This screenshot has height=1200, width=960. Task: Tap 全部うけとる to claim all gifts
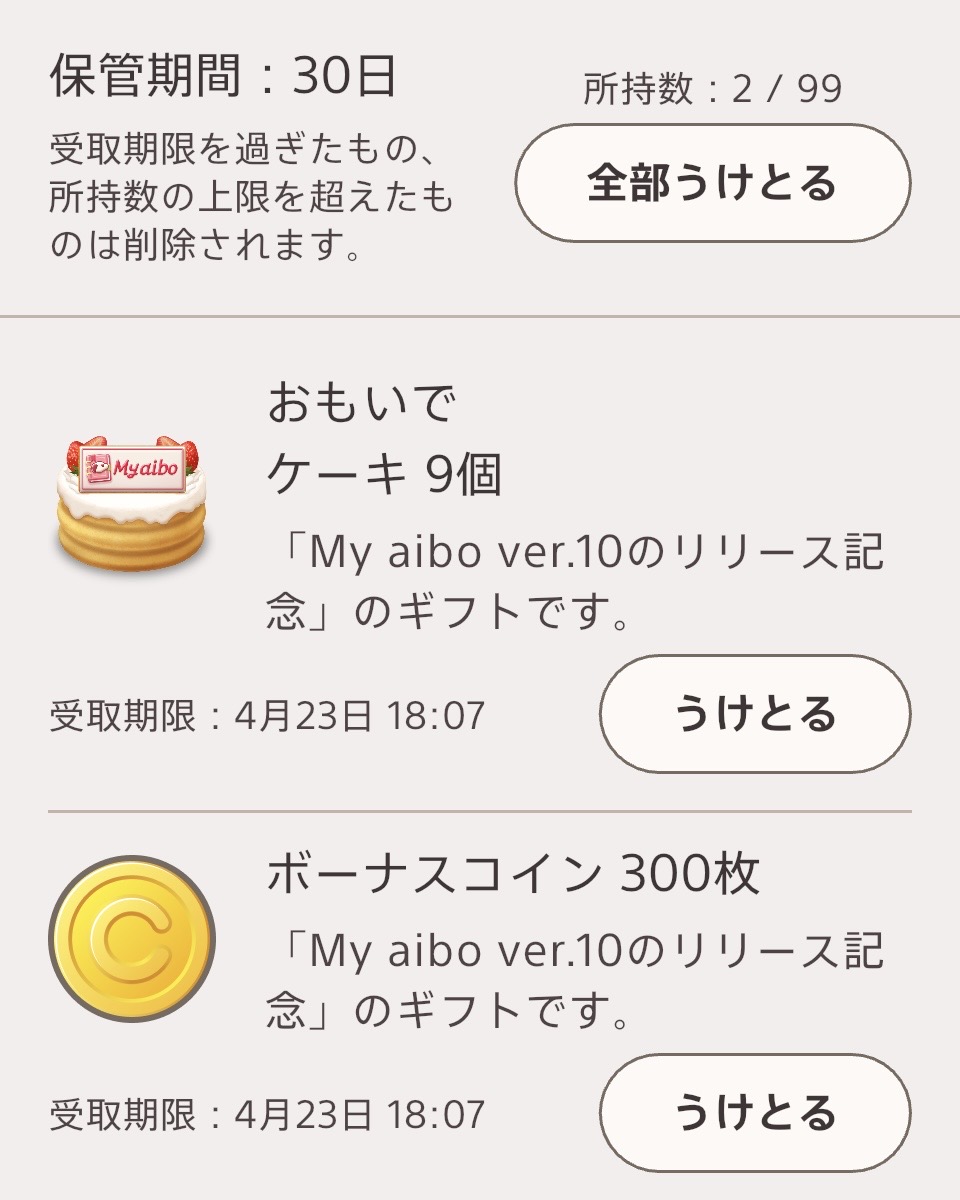pyautogui.click(x=712, y=183)
